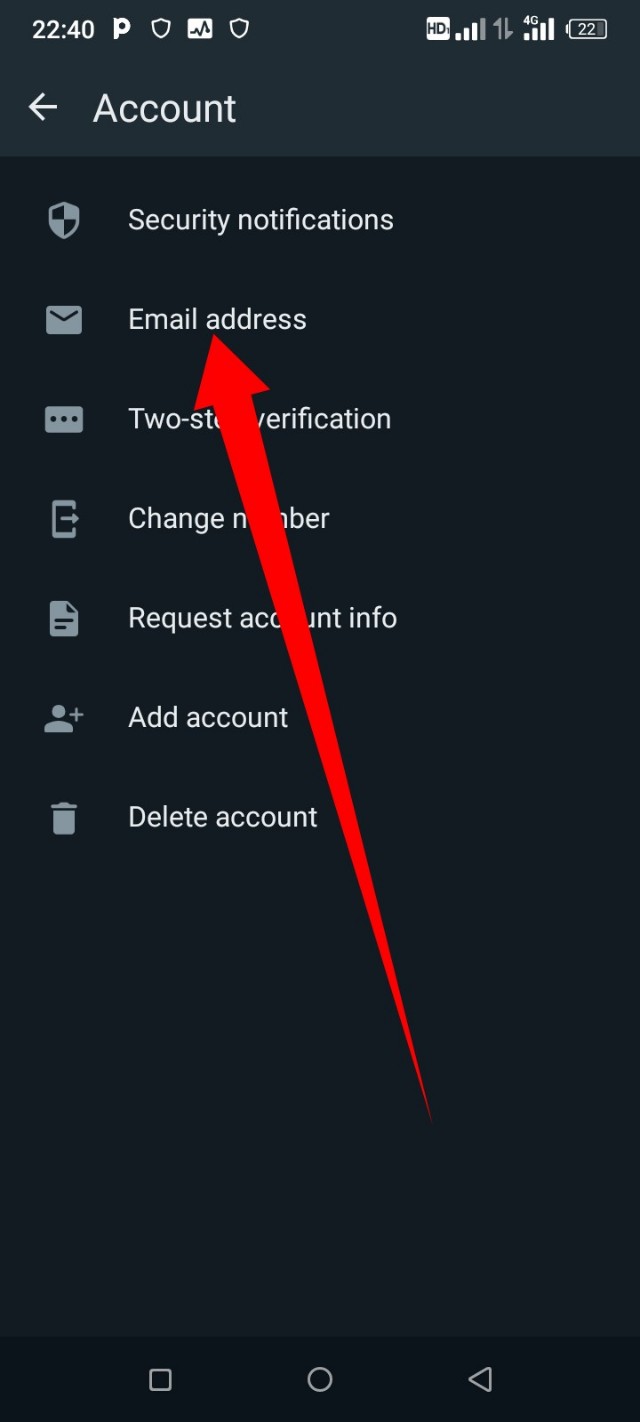
Task: Go back from the Account screen
Action: 42,107
